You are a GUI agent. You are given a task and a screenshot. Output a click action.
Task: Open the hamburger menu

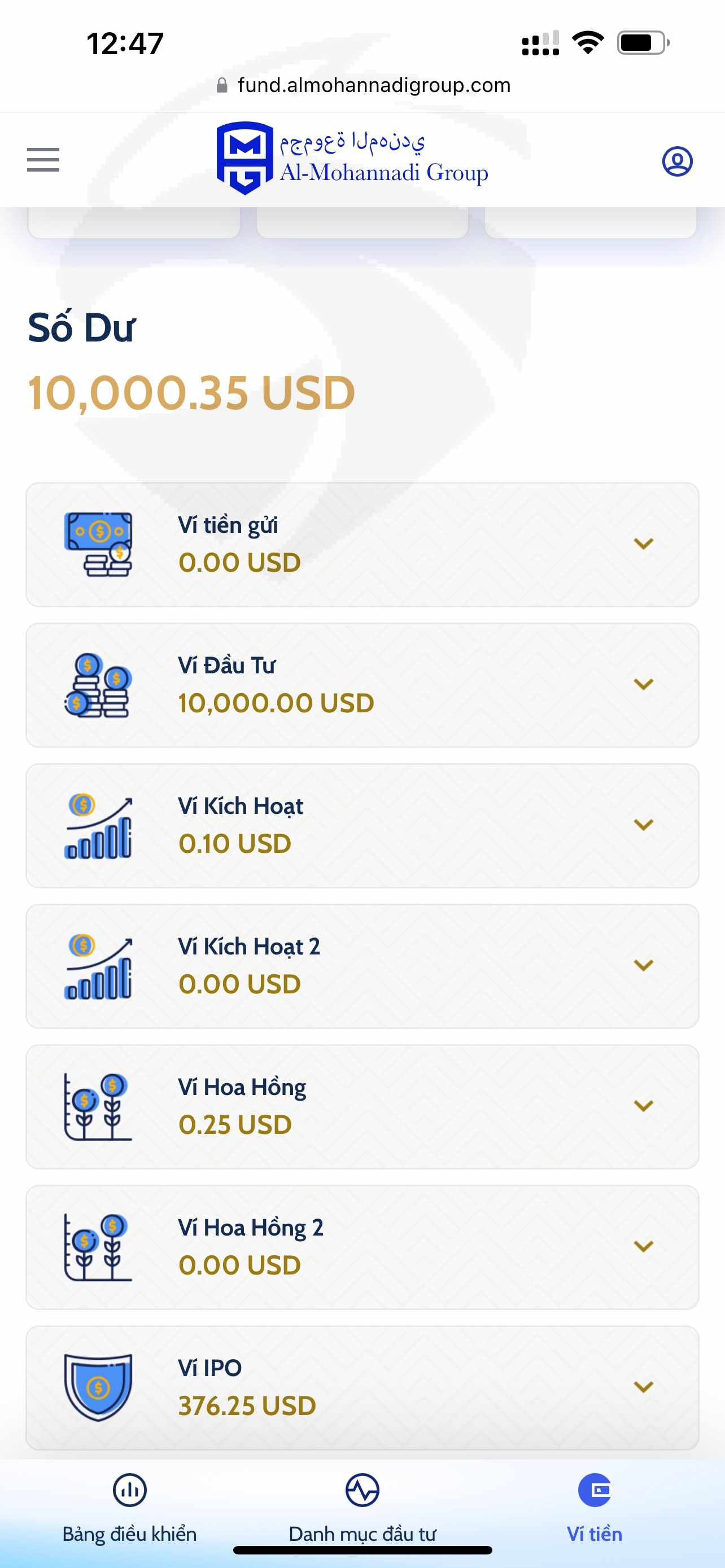pos(43,160)
